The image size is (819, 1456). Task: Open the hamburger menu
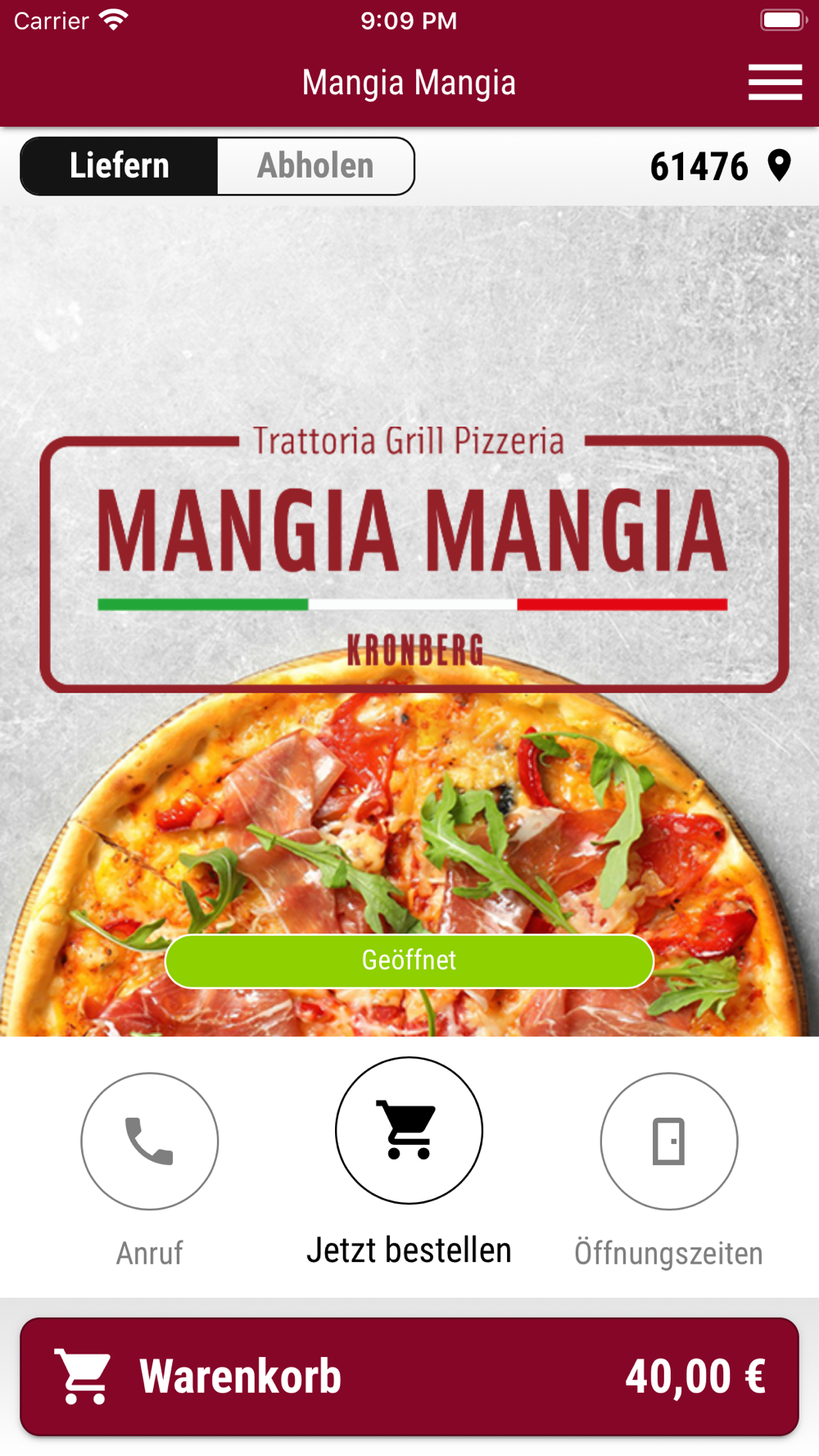(x=775, y=83)
